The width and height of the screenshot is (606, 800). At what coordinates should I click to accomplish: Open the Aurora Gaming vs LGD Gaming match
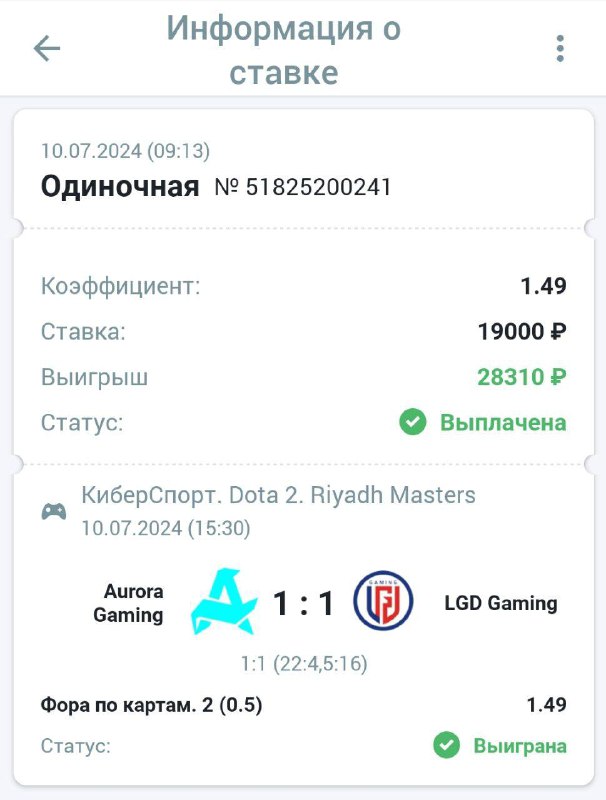pos(304,603)
